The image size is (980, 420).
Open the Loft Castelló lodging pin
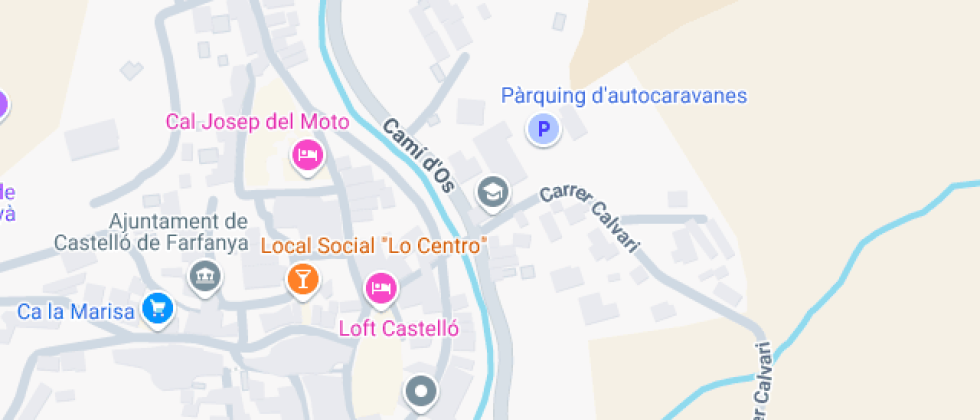pyautogui.click(x=381, y=289)
